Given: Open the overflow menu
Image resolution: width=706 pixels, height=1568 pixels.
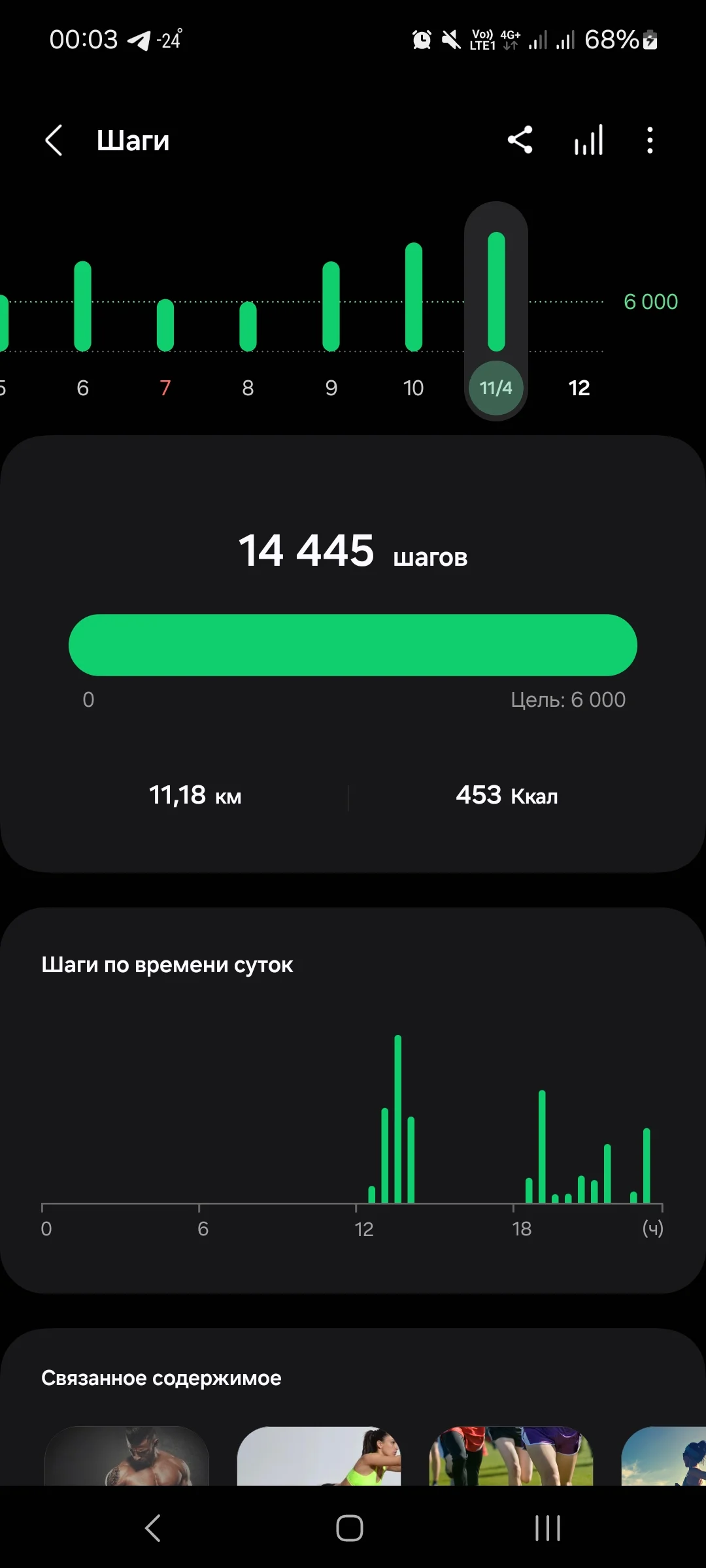Looking at the screenshot, I should (649, 140).
